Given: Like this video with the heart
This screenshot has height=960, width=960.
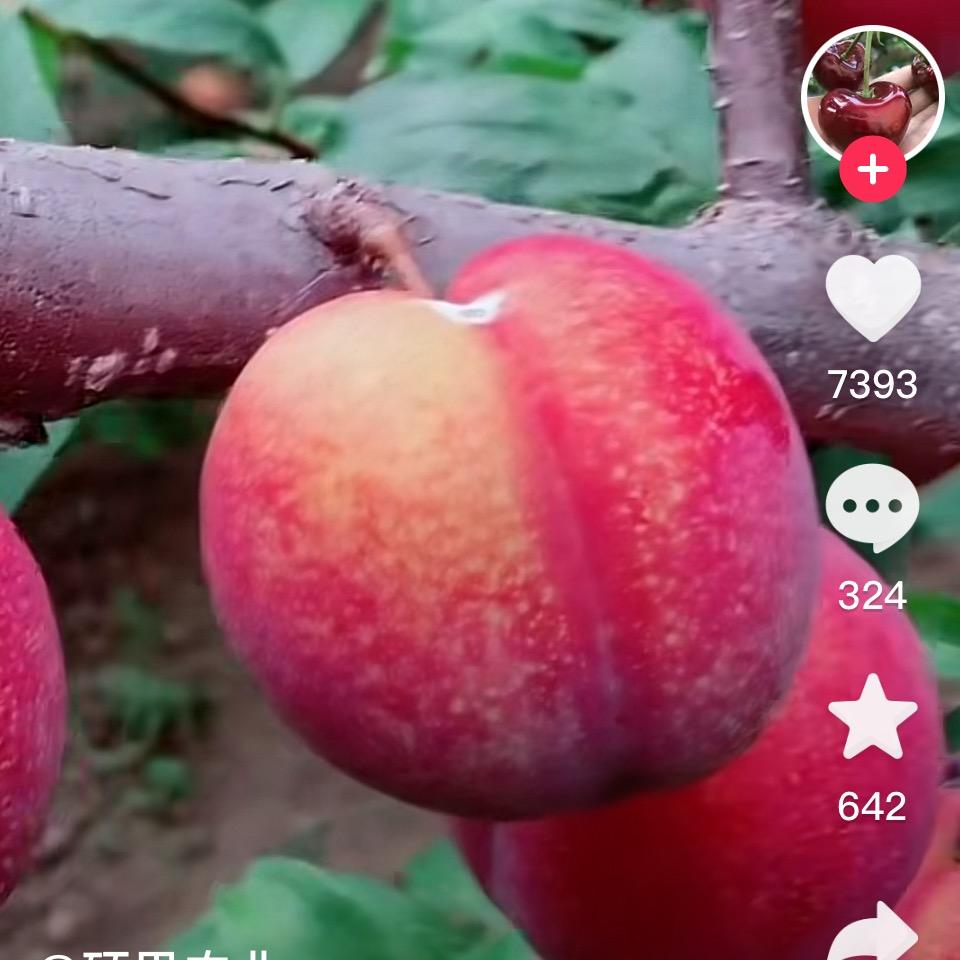Looking at the screenshot, I should tap(872, 297).
